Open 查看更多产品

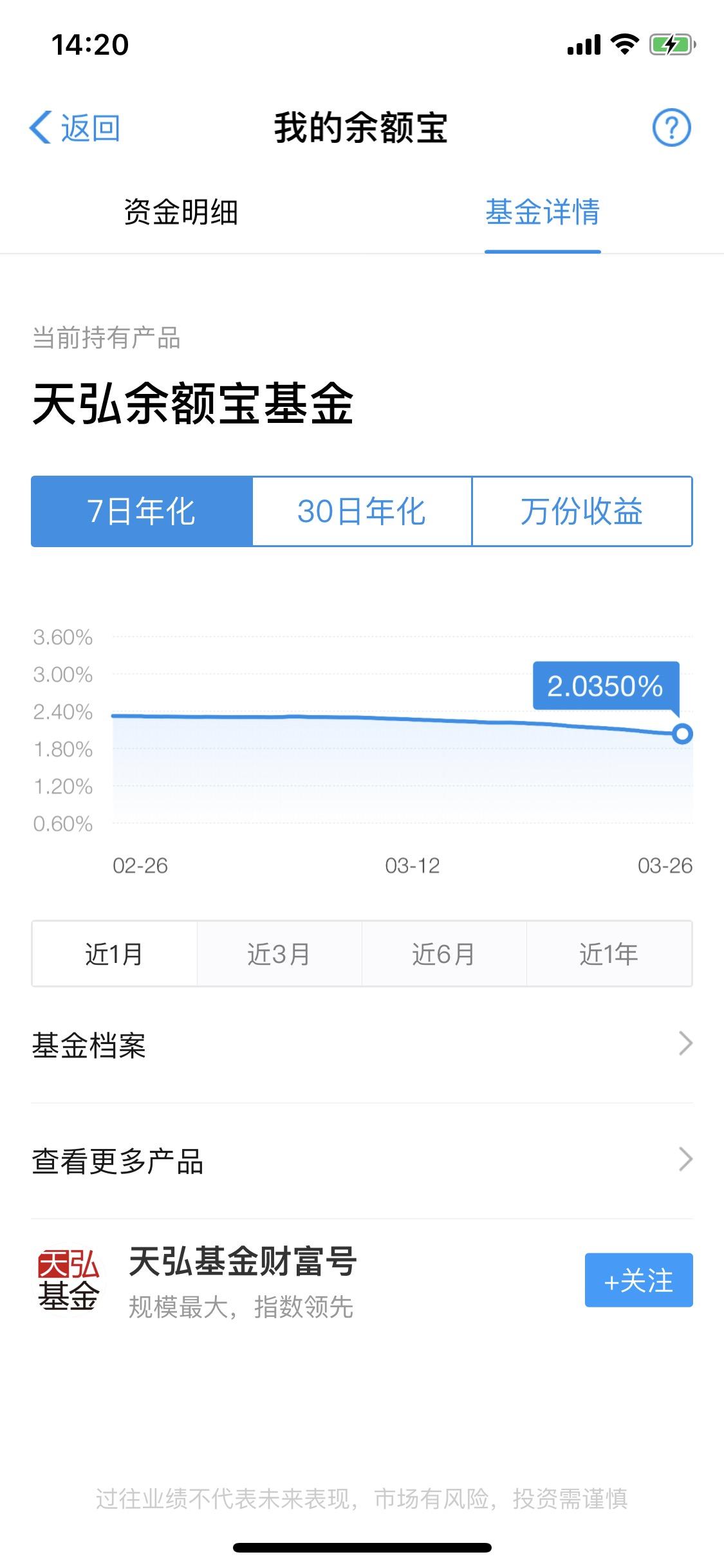point(362,1161)
